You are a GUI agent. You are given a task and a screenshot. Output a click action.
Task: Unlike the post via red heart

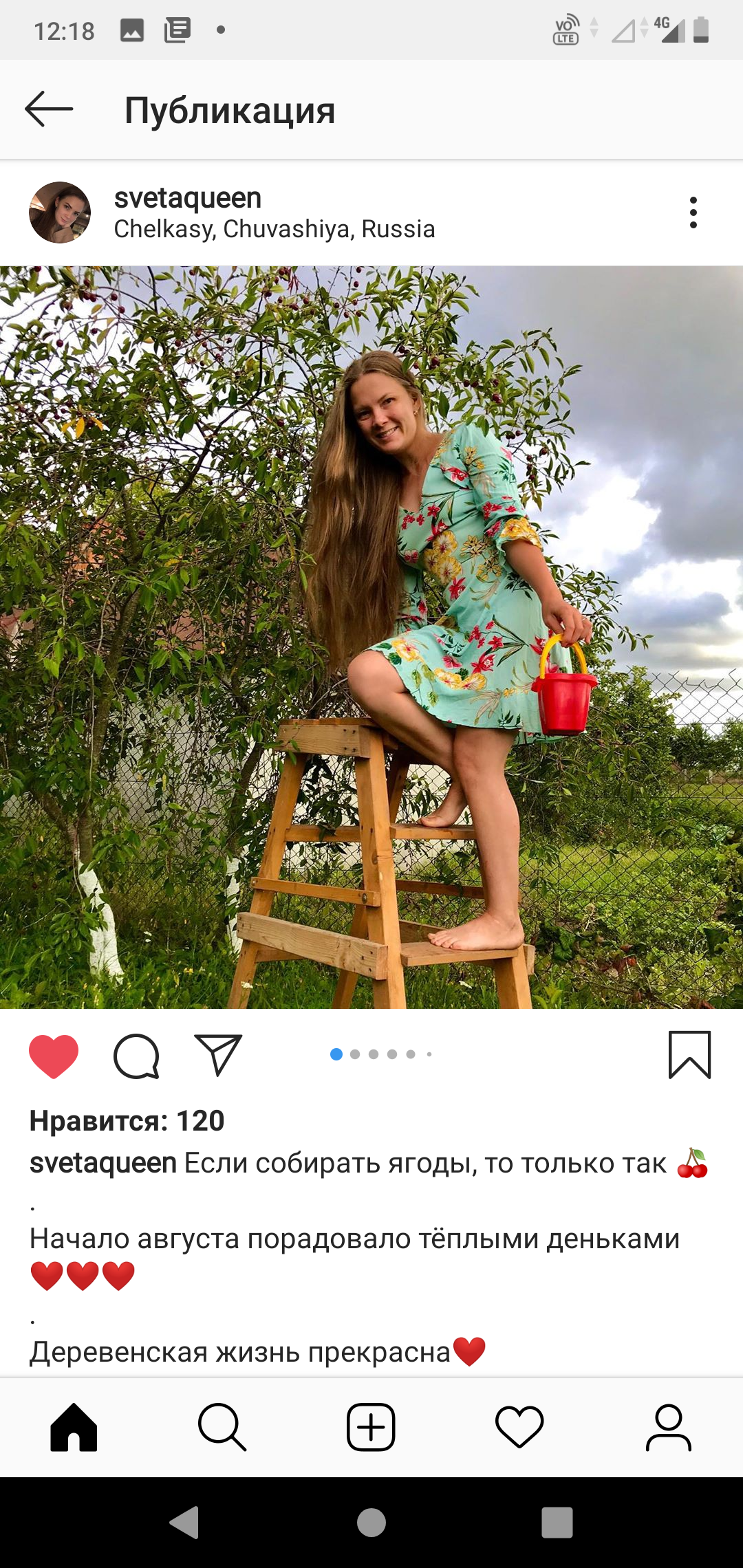[54, 1056]
